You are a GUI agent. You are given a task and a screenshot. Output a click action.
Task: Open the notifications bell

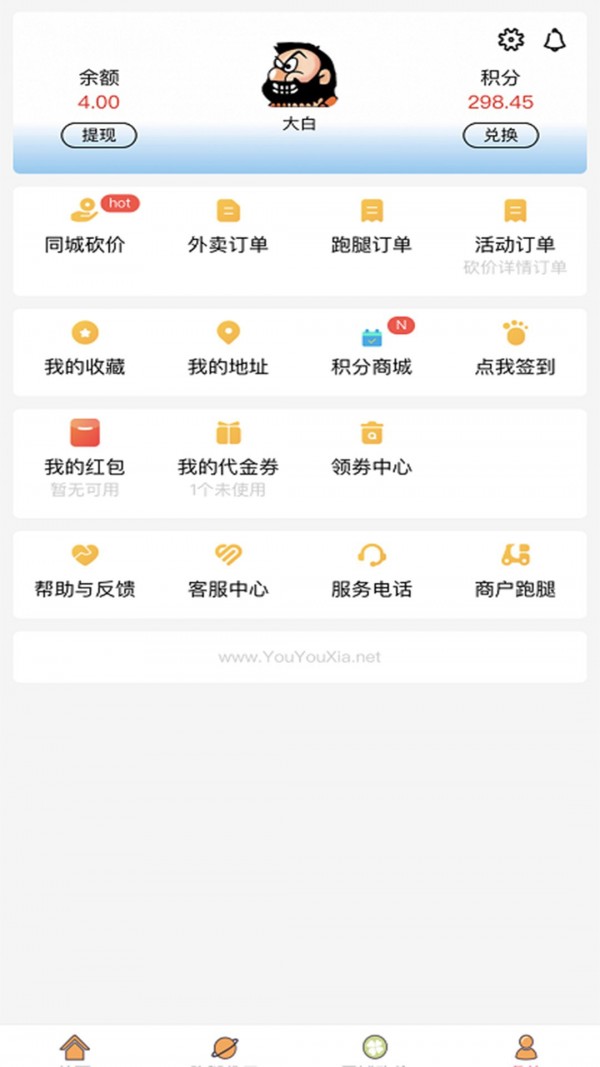click(x=554, y=40)
